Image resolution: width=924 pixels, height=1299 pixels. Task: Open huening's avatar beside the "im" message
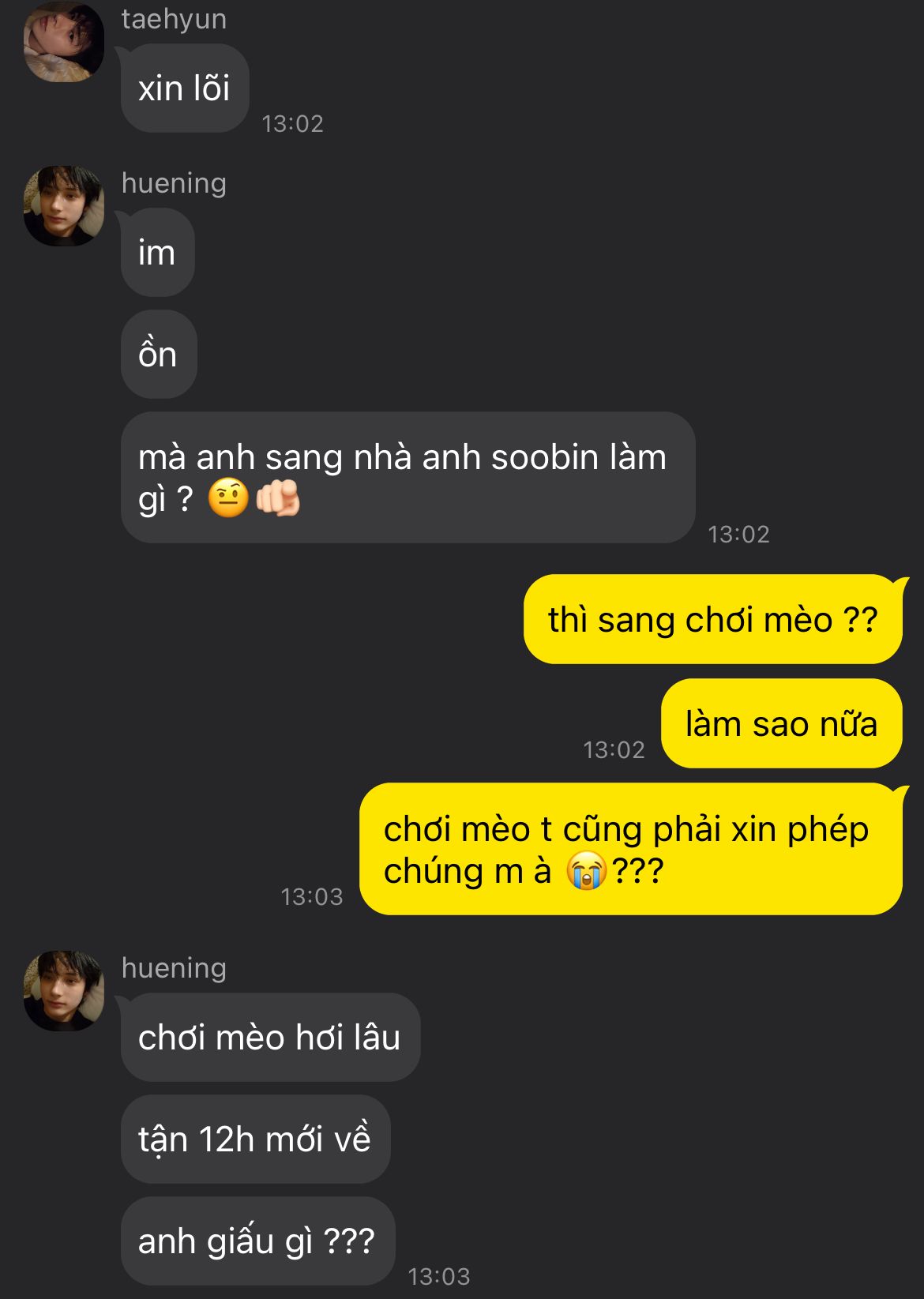click(x=63, y=205)
